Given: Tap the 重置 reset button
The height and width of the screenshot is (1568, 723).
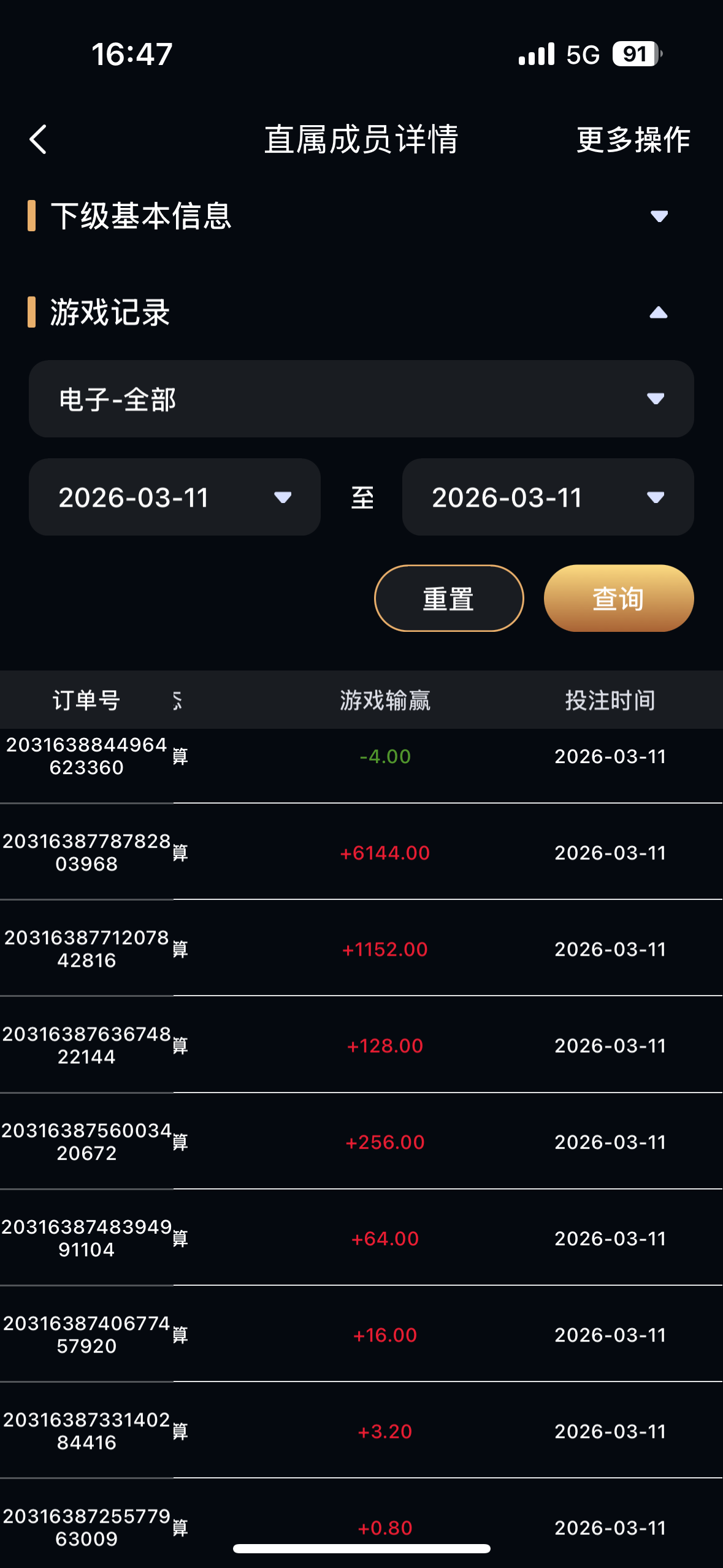Looking at the screenshot, I should [x=449, y=598].
